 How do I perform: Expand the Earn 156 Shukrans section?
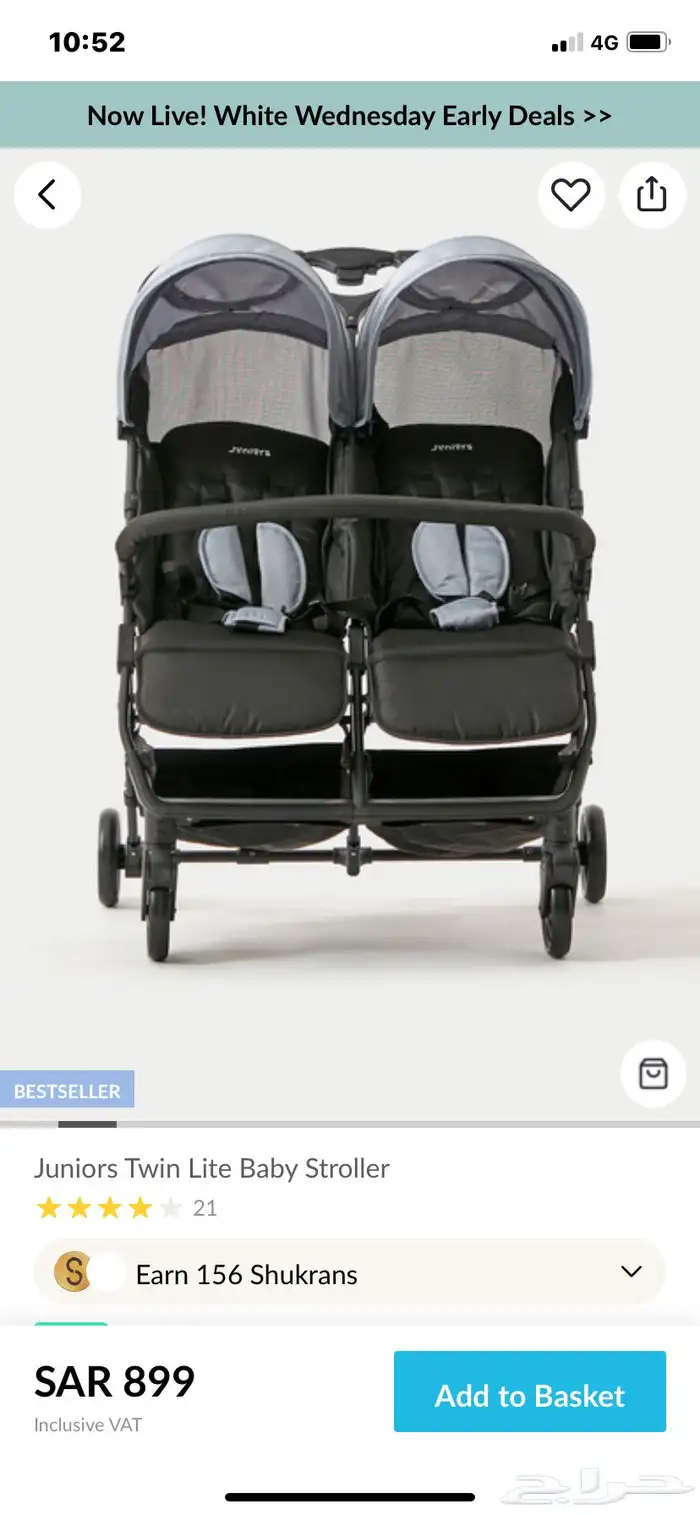(350, 1272)
